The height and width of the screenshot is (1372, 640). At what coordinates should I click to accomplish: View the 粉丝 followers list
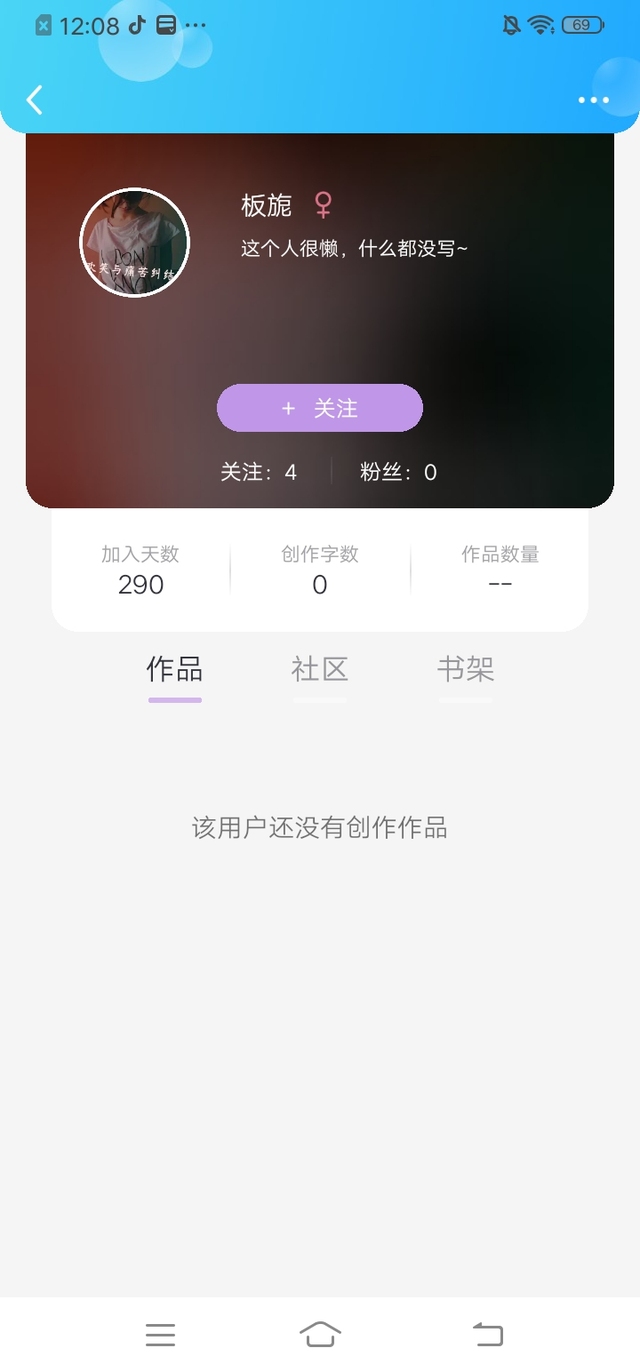(x=398, y=472)
